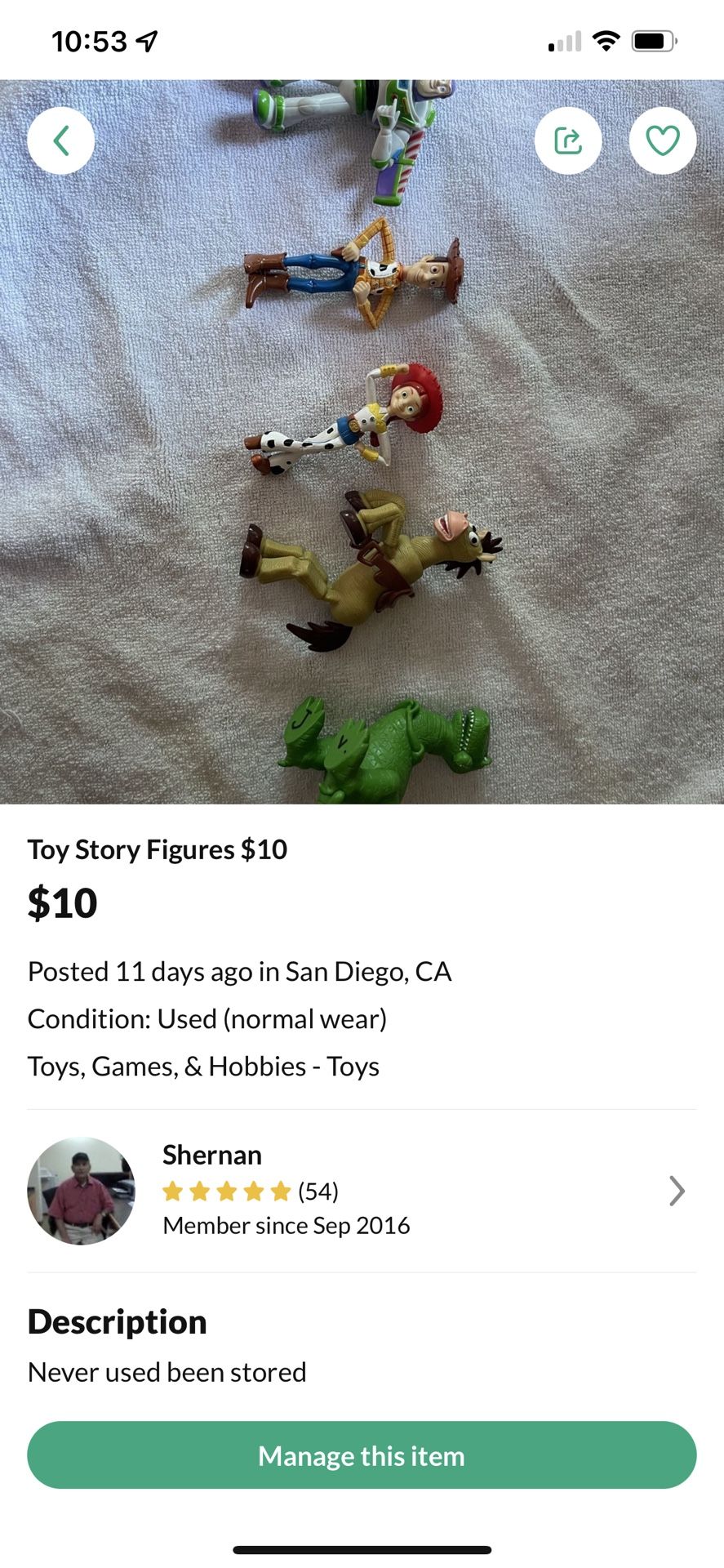Go back using the arrow button
Image resolution: width=724 pixels, height=1568 pixels.
61,140
